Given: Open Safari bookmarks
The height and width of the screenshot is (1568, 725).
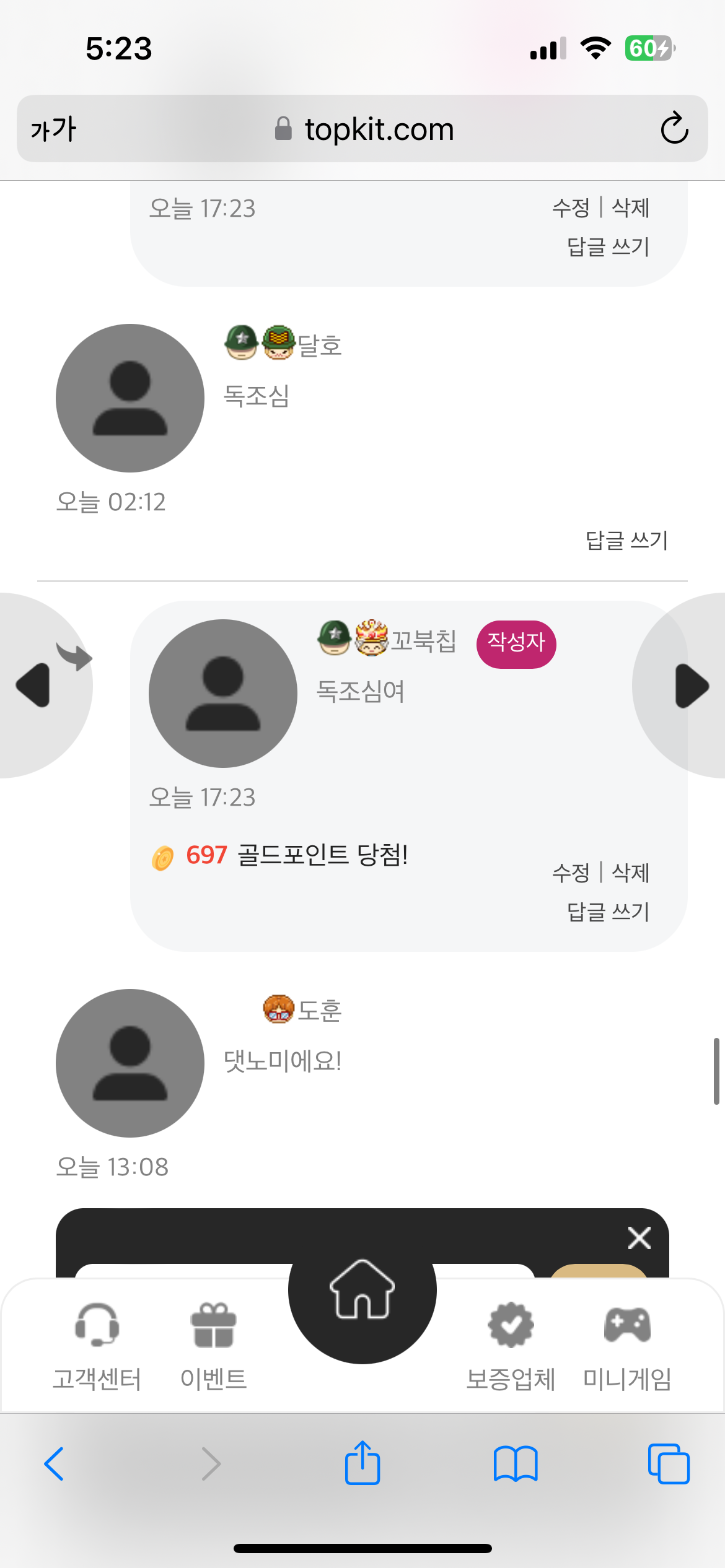Looking at the screenshot, I should tap(515, 1464).
